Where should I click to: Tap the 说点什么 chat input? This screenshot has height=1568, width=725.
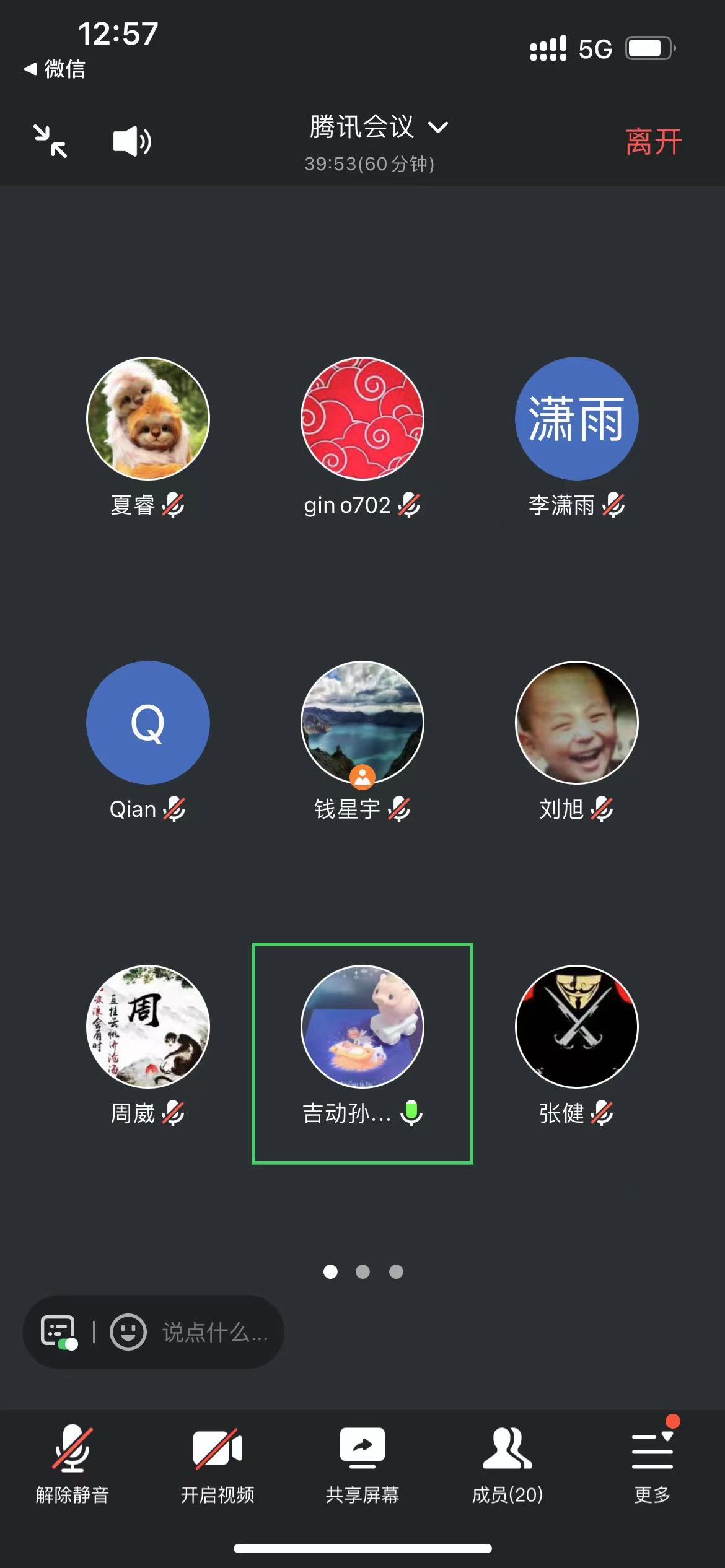(215, 1332)
